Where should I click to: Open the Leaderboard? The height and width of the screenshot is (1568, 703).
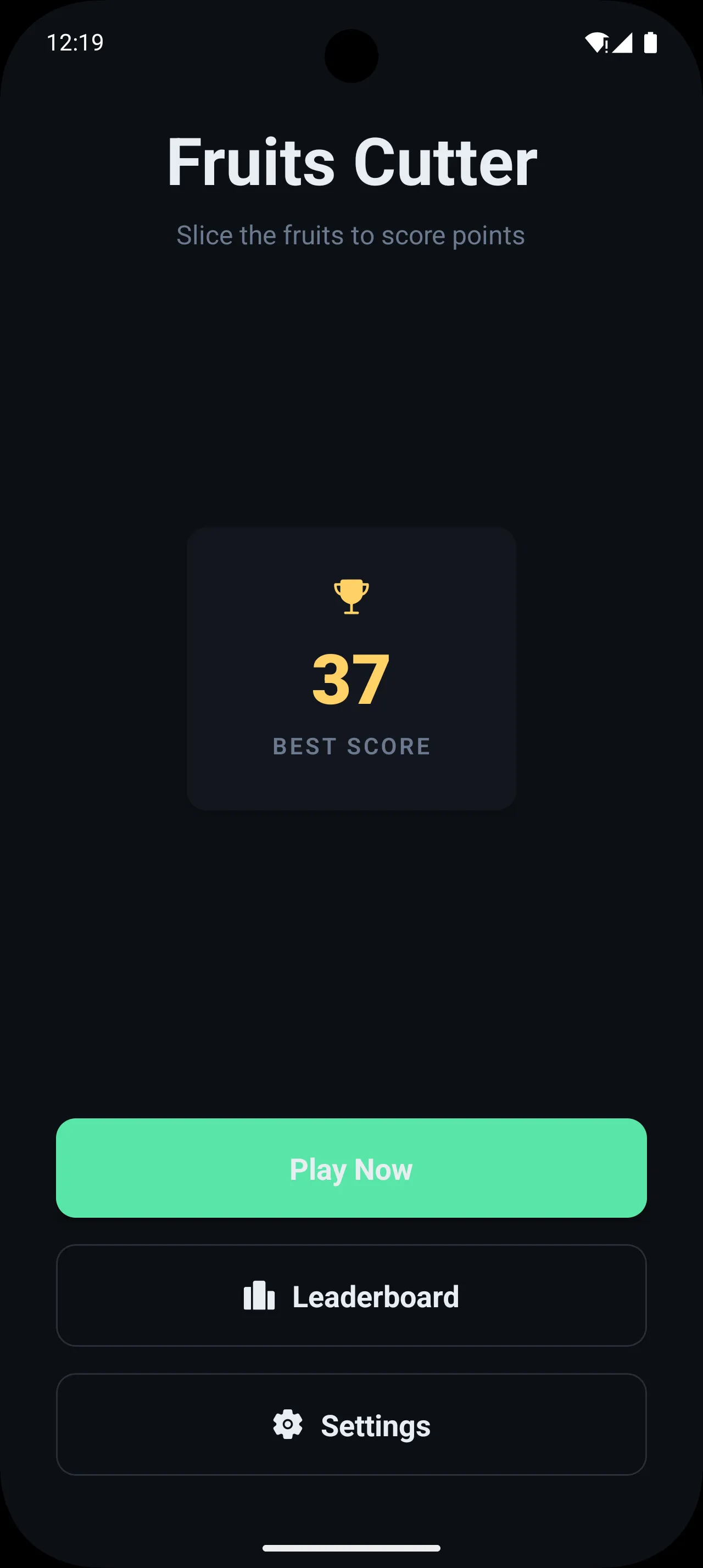(x=351, y=1295)
